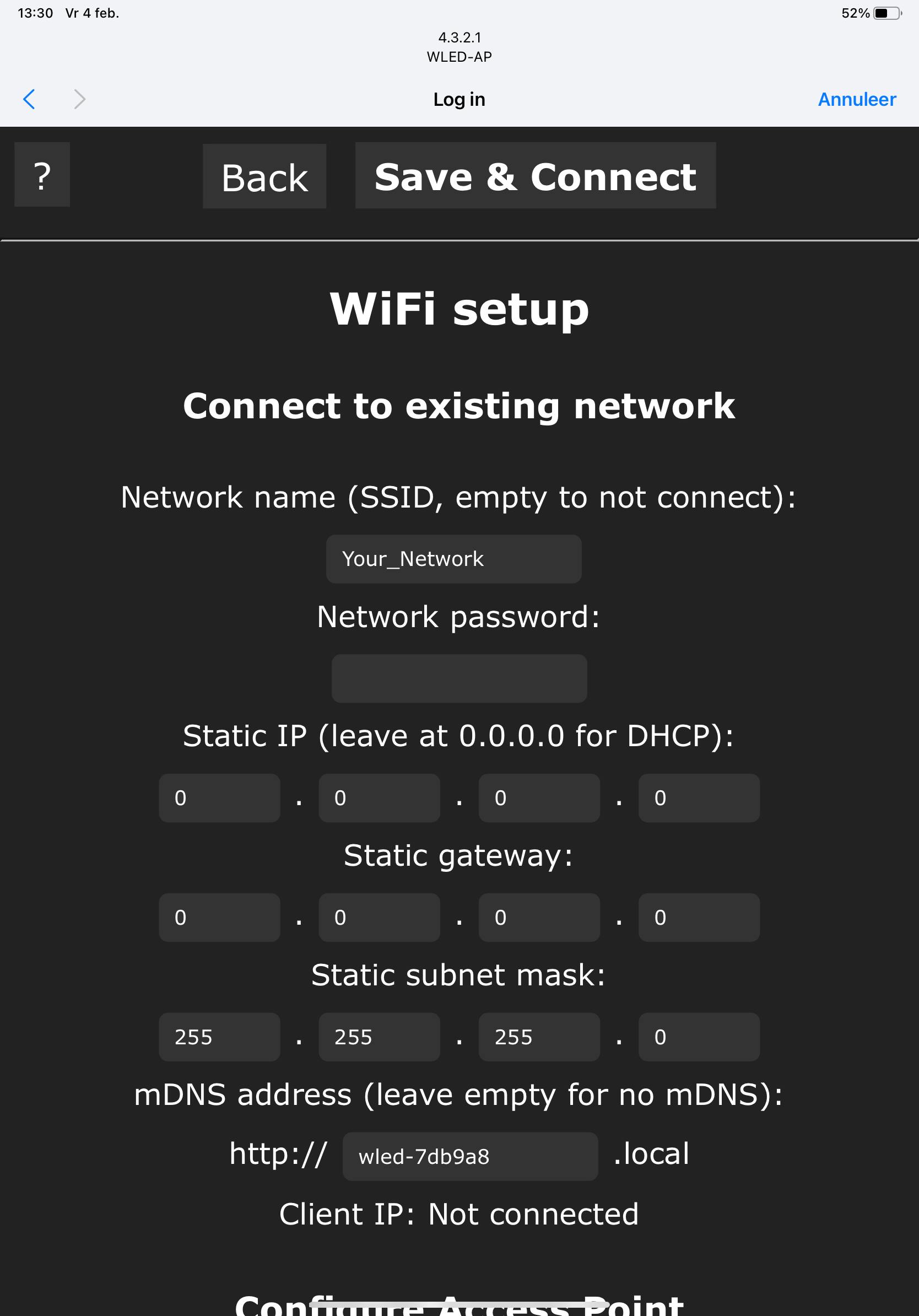Click the first Static IP octet field
Screen dimensions: 919x1316
[219, 798]
